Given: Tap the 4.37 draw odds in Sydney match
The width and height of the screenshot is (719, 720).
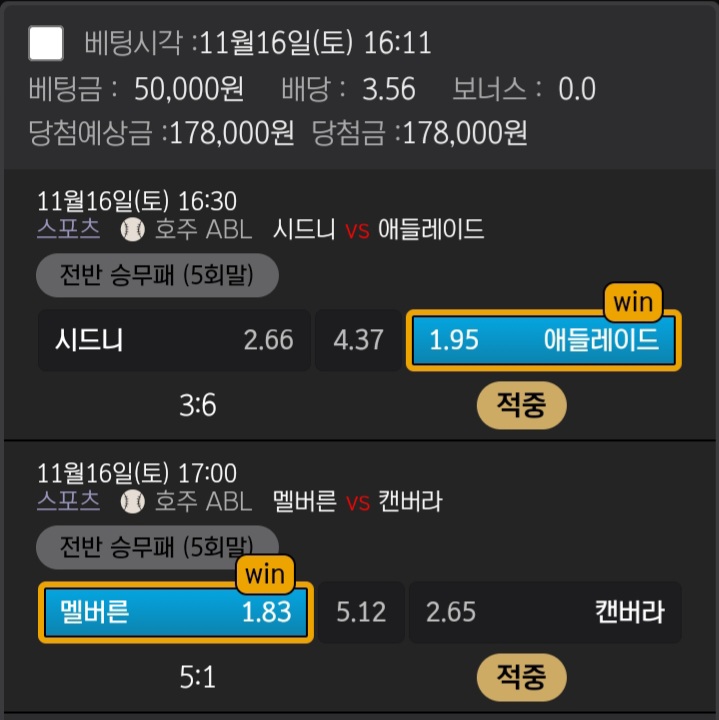Looking at the screenshot, I should coord(358,340).
